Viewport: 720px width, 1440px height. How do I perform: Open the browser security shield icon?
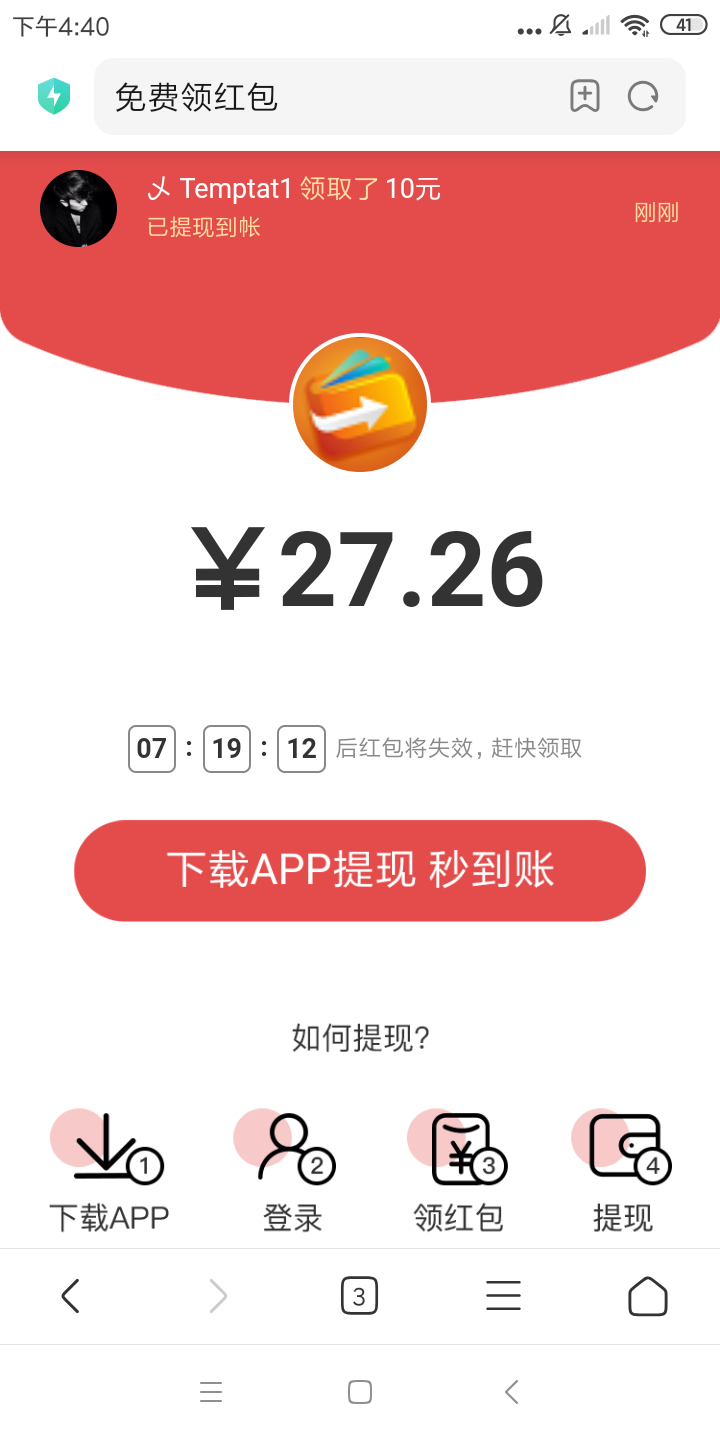click(54, 97)
